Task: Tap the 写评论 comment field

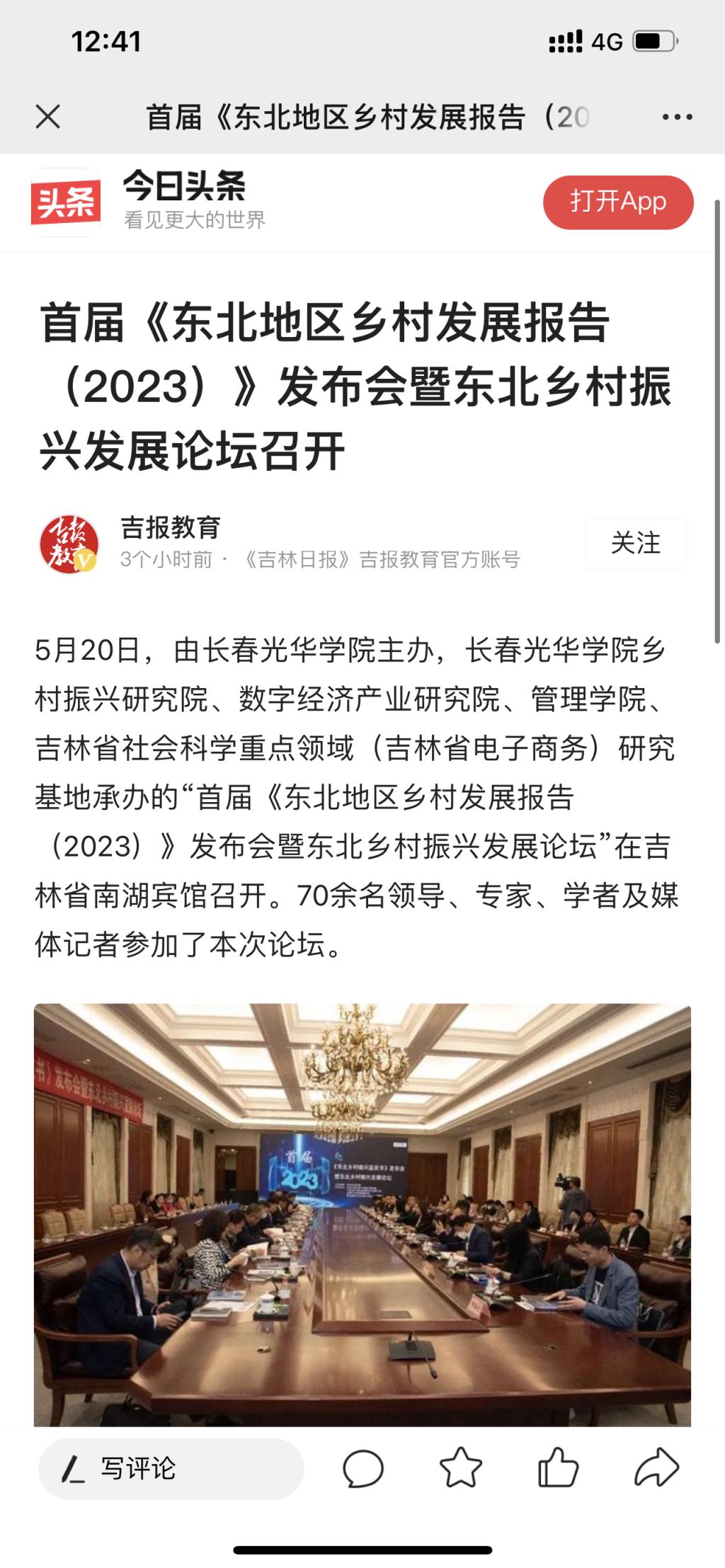Action: tap(171, 1469)
